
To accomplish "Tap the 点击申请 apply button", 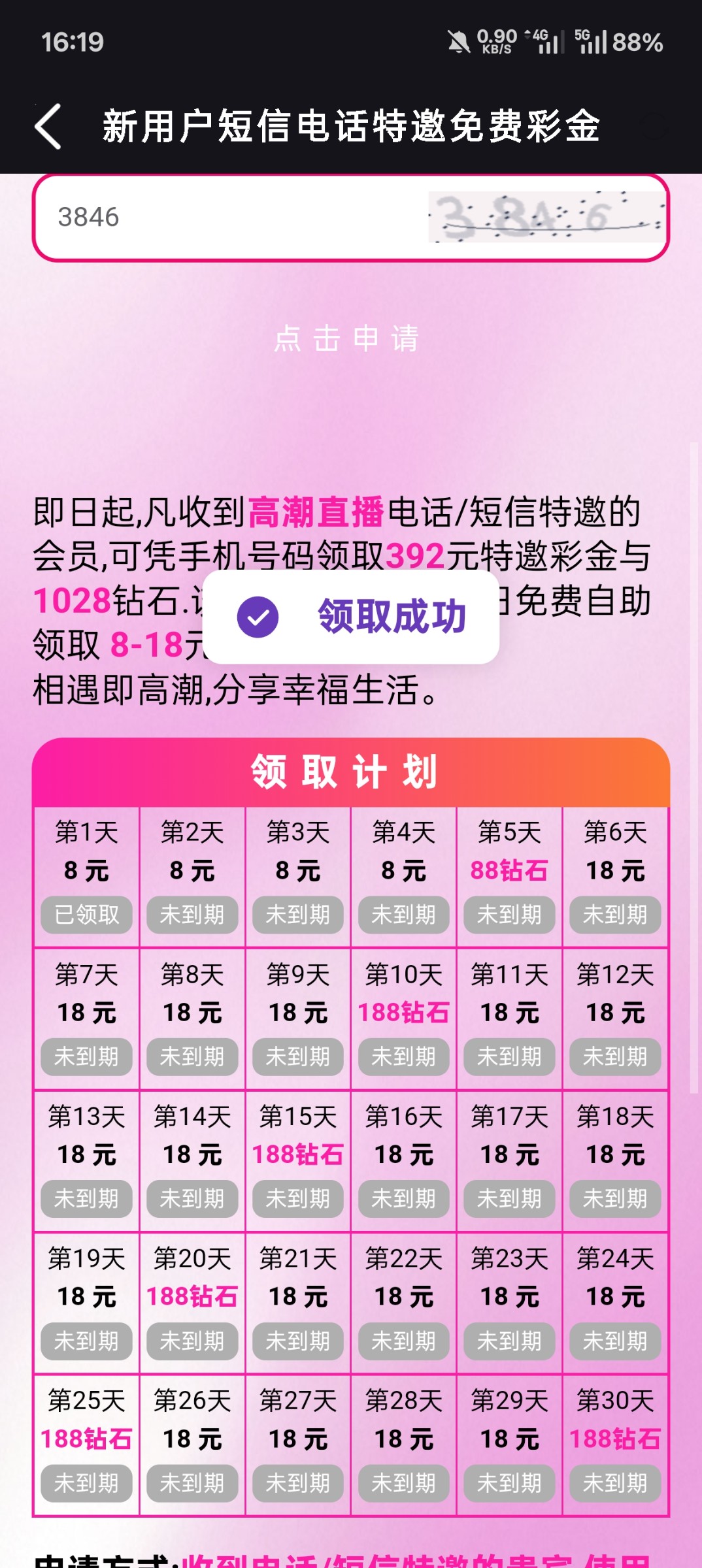I will point(347,338).
